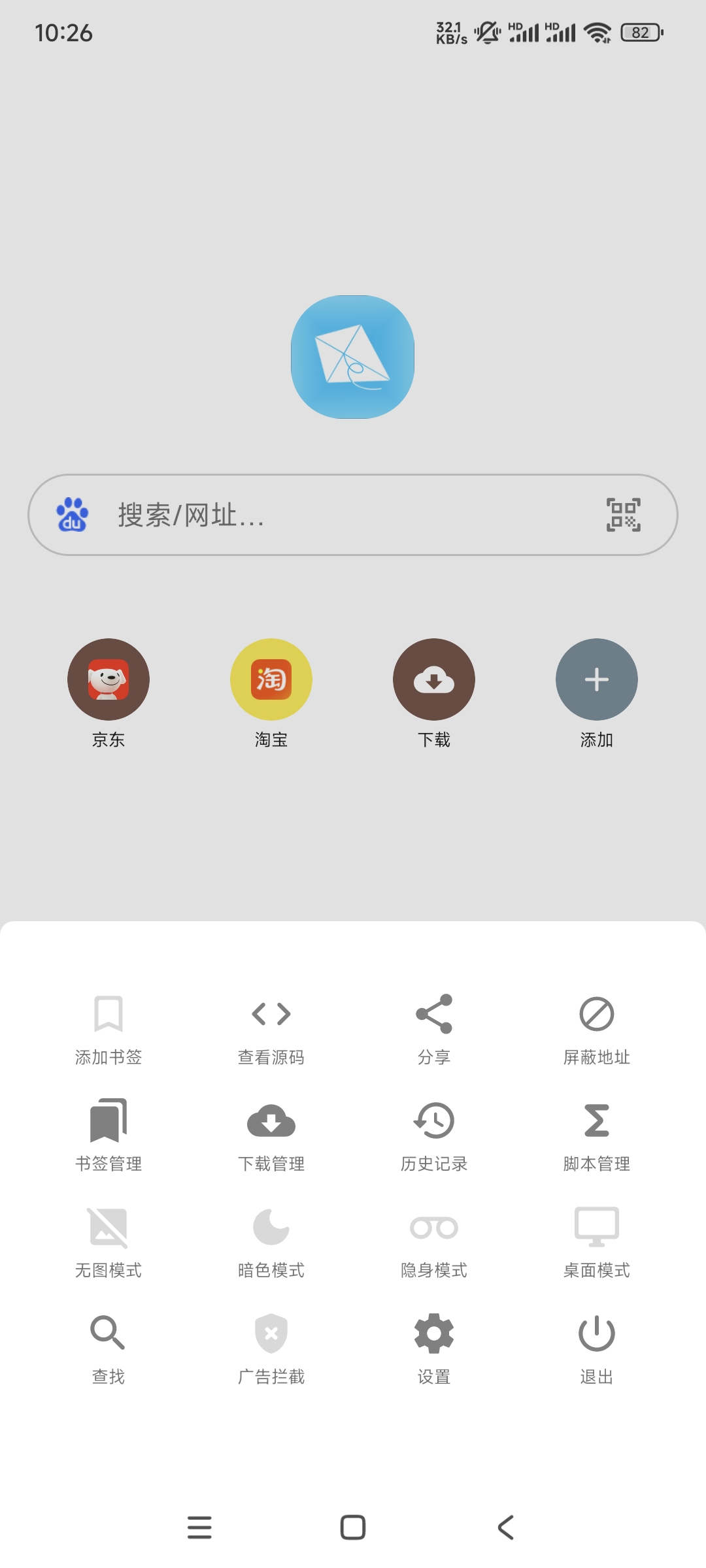Select 查看源码 view source
This screenshot has width=706, height=1568.
(x=271, y=1028)
